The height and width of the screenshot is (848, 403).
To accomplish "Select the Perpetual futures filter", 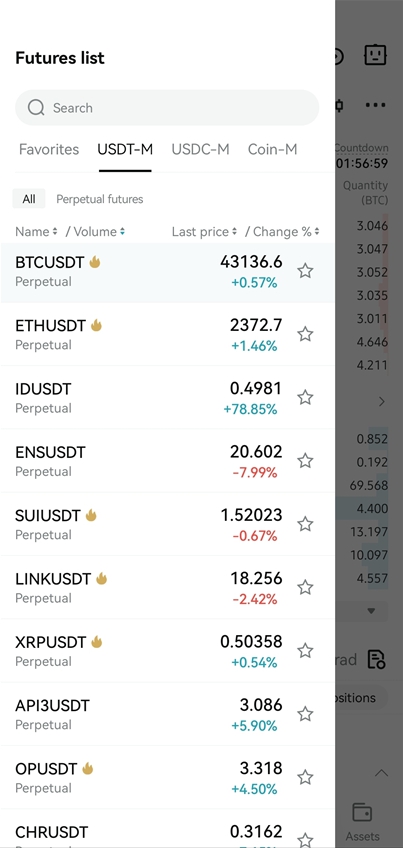I will 100,199.
